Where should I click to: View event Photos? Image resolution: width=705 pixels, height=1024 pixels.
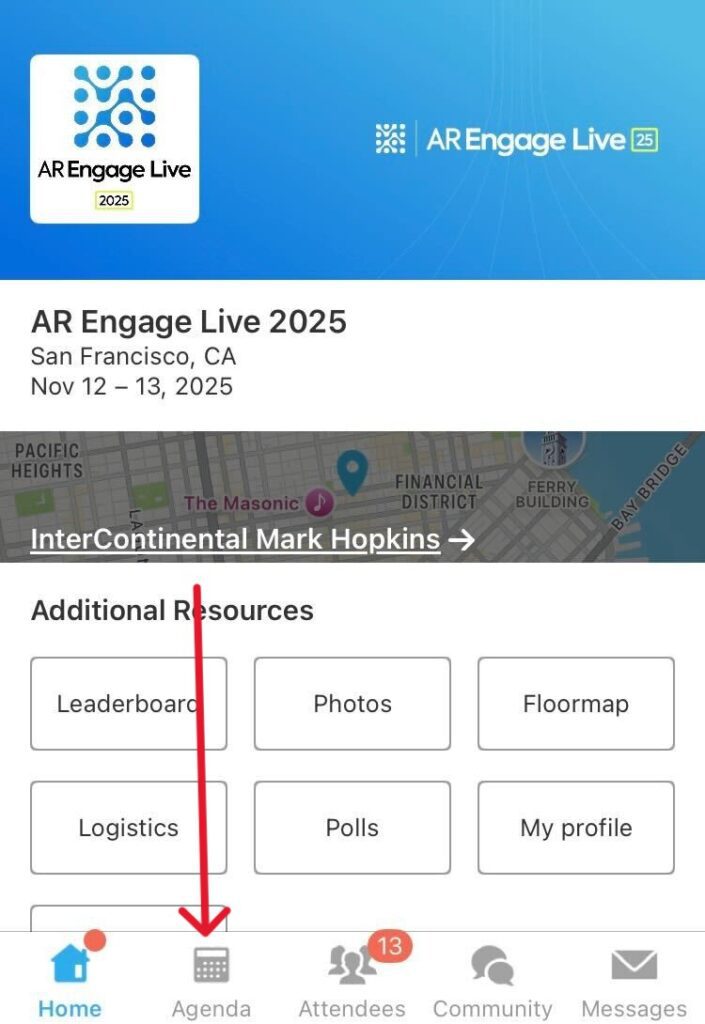pos(352,703)
